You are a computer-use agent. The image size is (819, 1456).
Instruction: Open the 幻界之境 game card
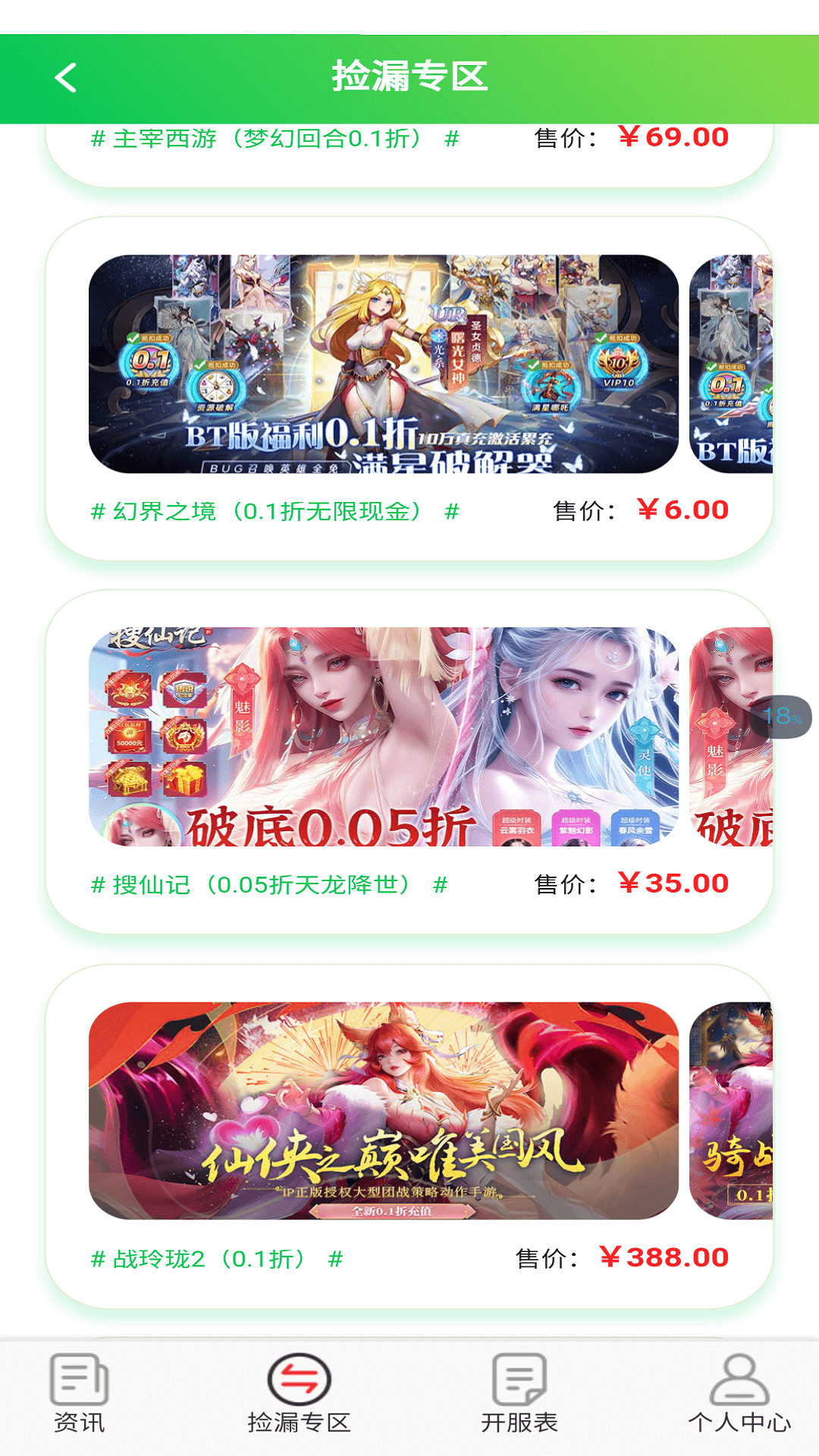click(x=383, y=365)
